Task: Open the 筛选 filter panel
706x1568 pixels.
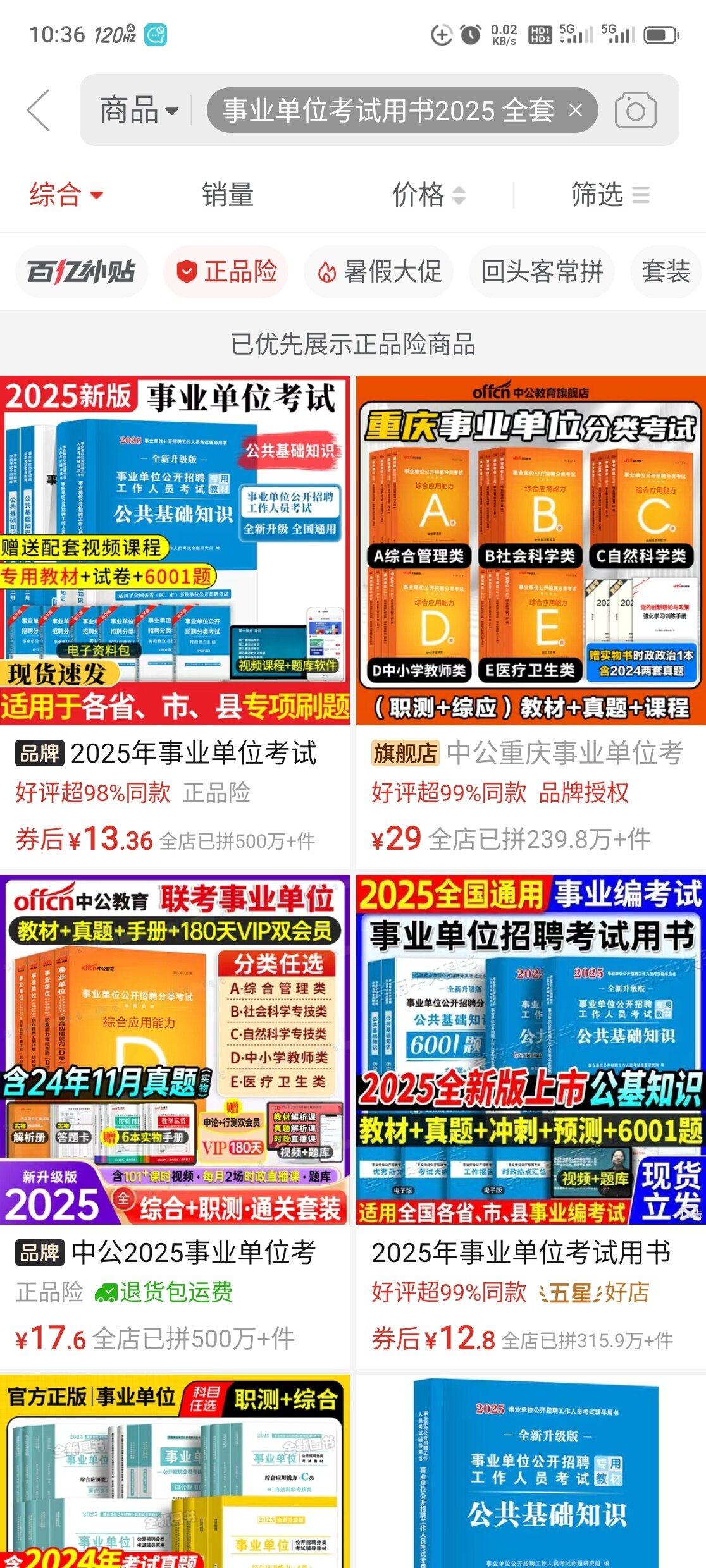Action: [x=610, y=195]
